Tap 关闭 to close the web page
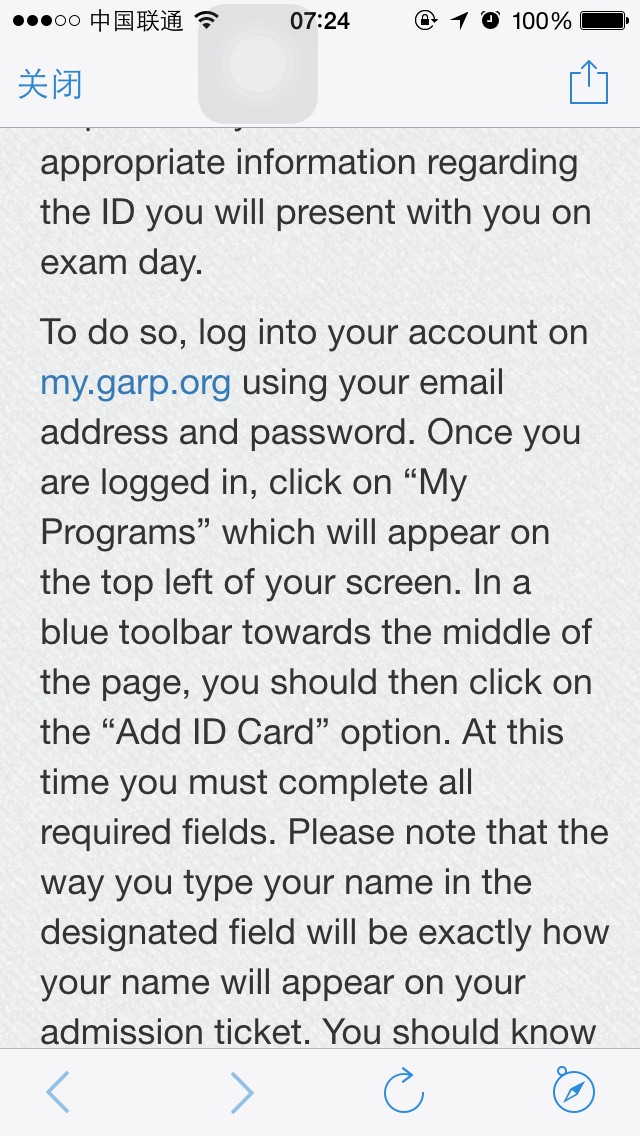This screenshot has width=640, height=1136. (50, 84)
